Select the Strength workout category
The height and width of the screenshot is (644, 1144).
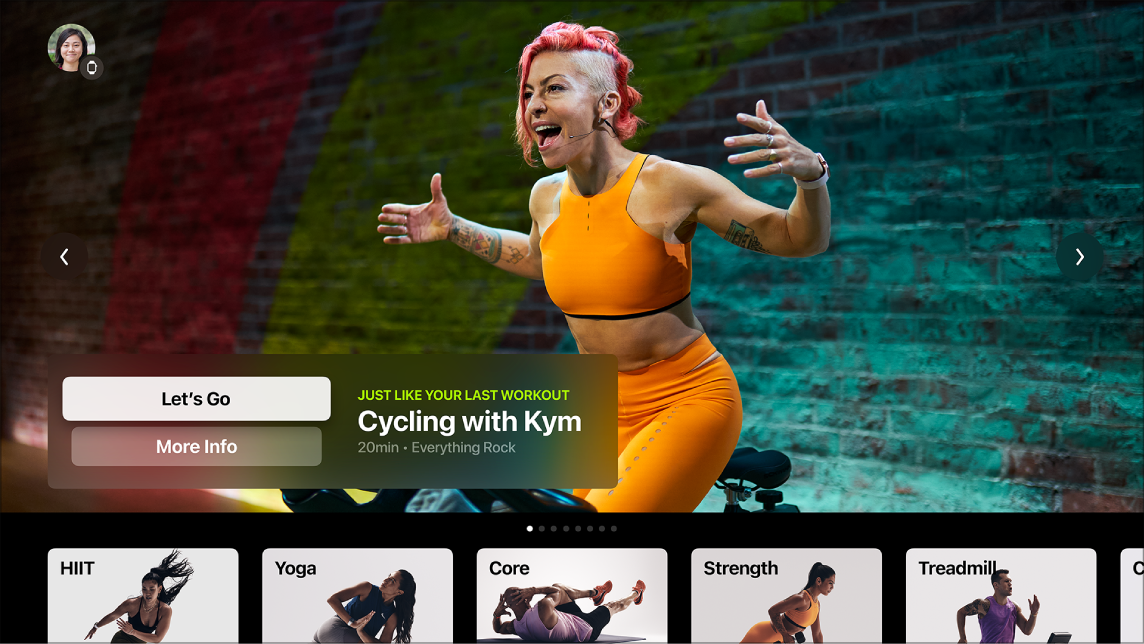786,595
